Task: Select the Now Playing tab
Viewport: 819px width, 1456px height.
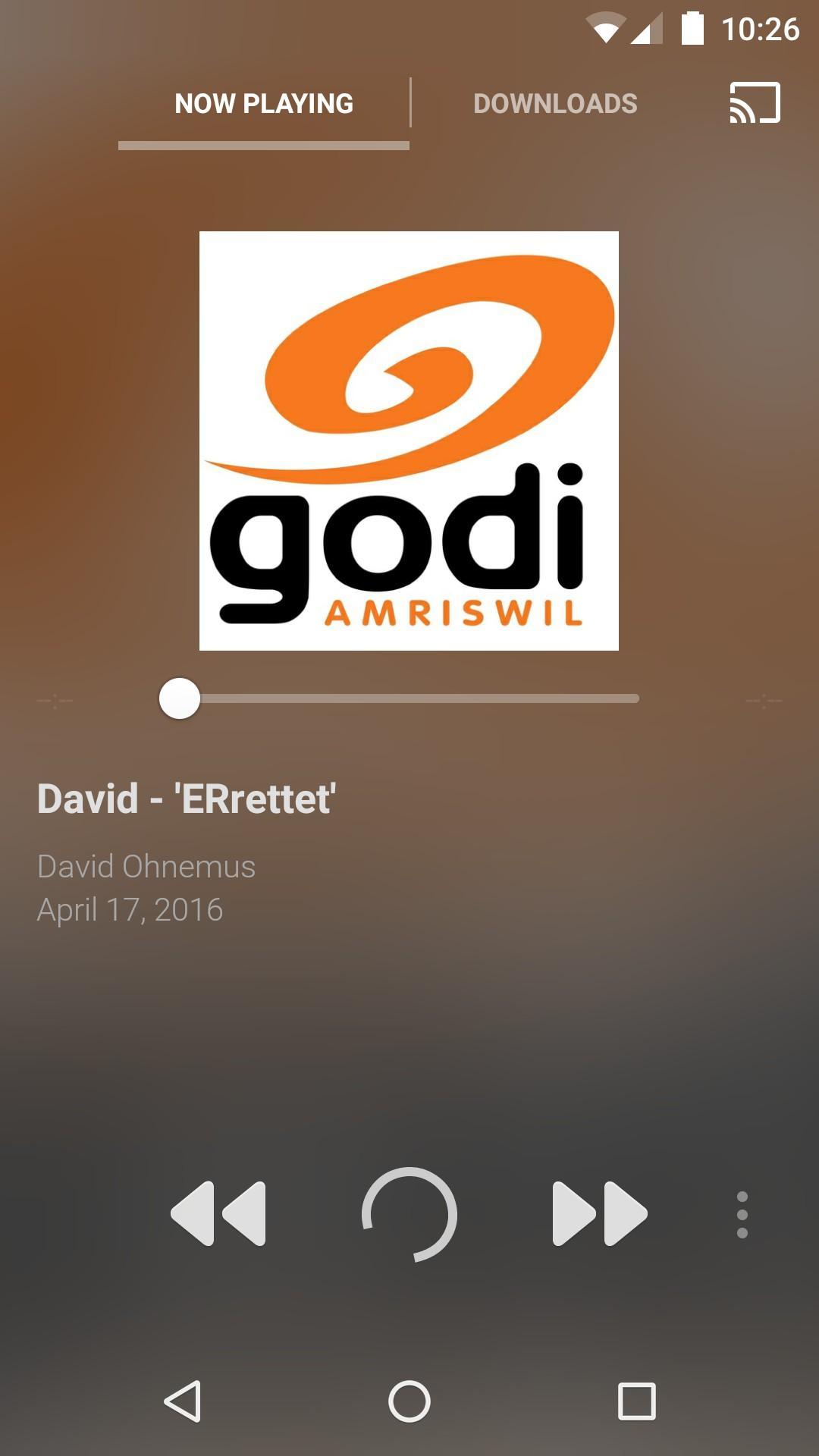Action: point(264,104)
